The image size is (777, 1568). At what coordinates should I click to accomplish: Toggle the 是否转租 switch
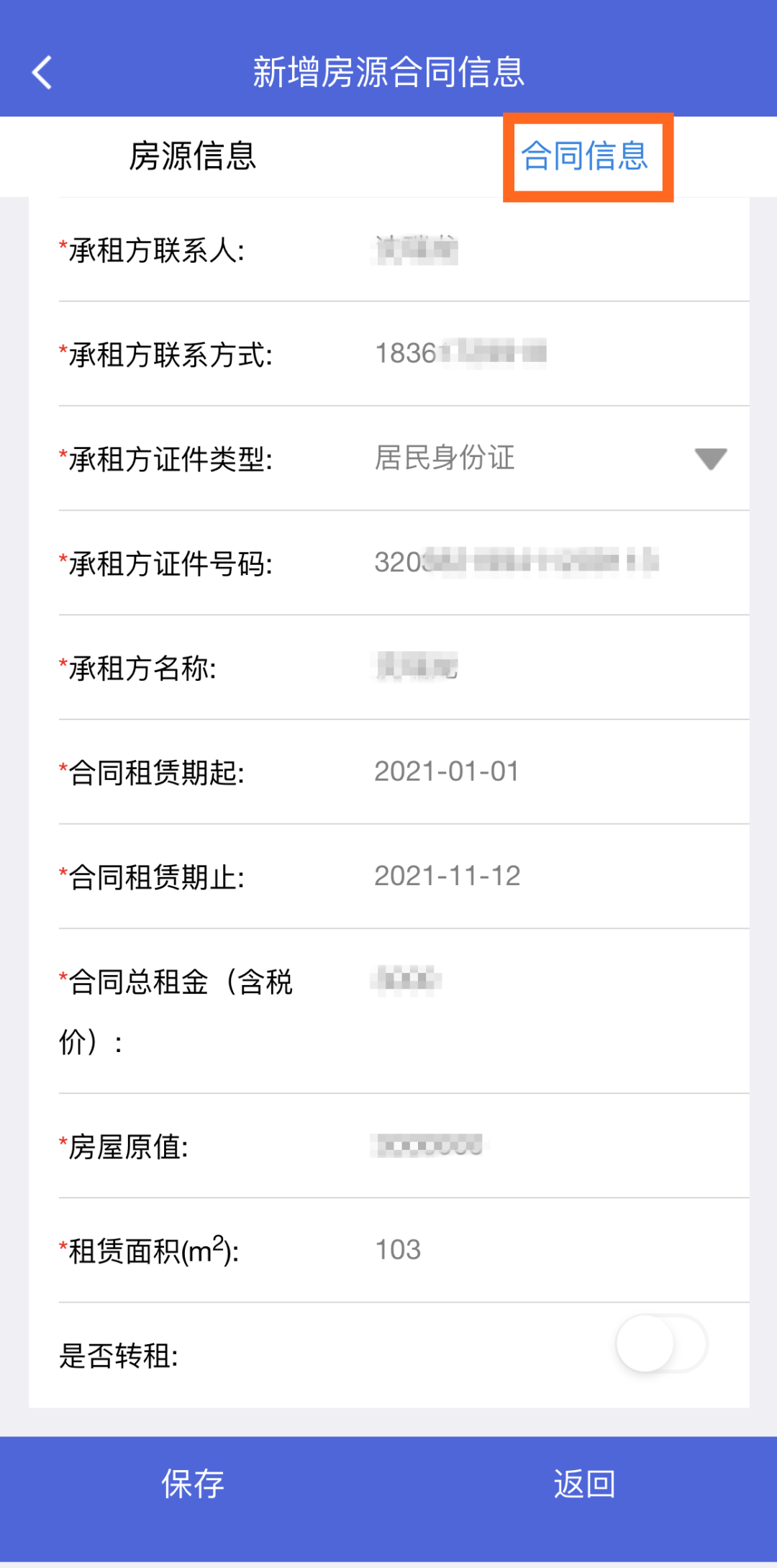[x=662, y=1343]
